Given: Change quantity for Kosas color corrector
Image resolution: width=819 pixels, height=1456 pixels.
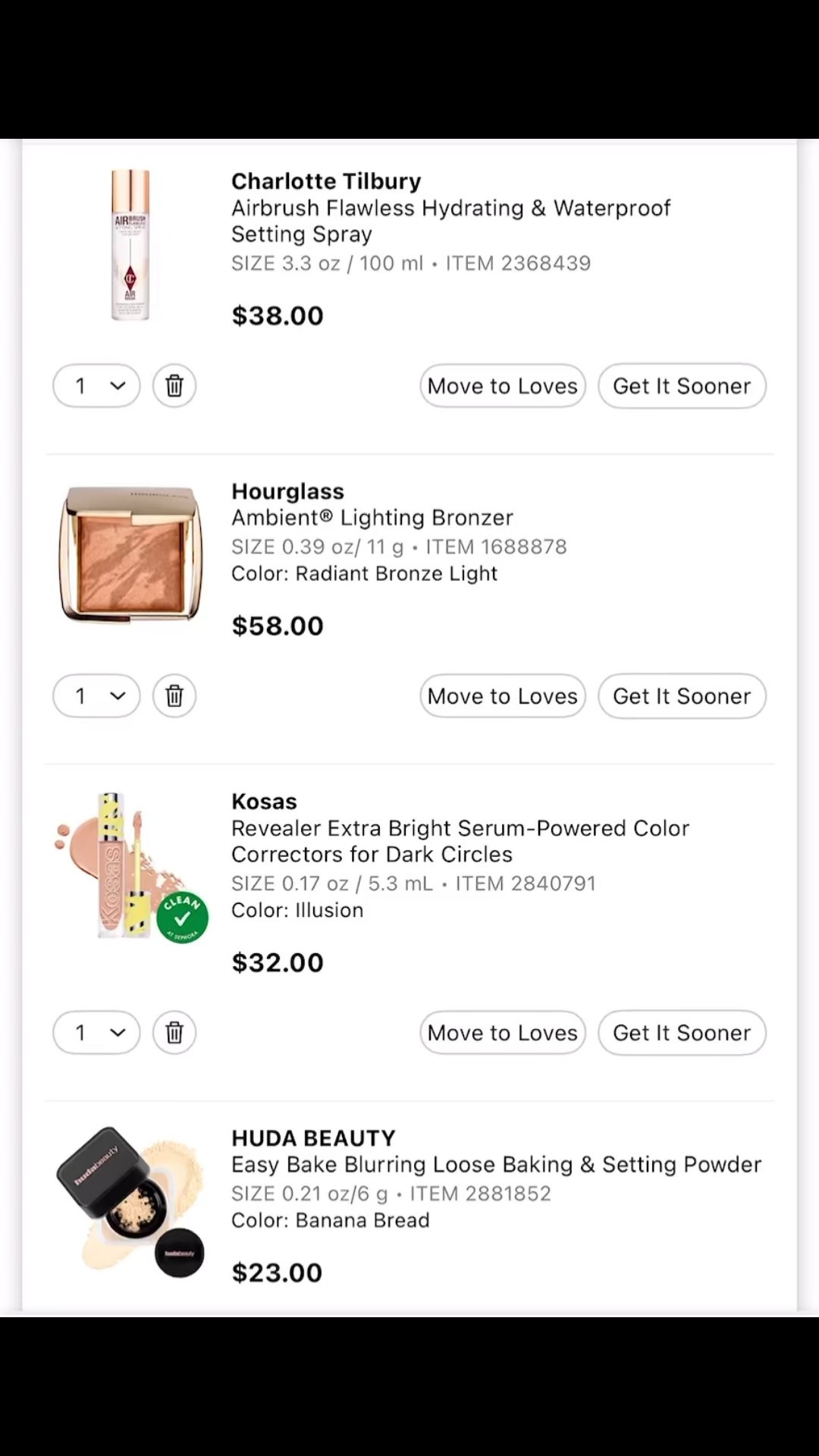Looking at the screenshot, I should pos(96,1032).
